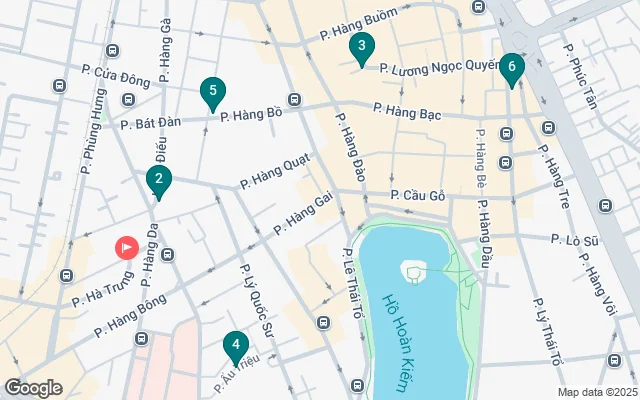The image size is (640, 400).
Task: View details for marker number 5
Action: pos(210,92)
